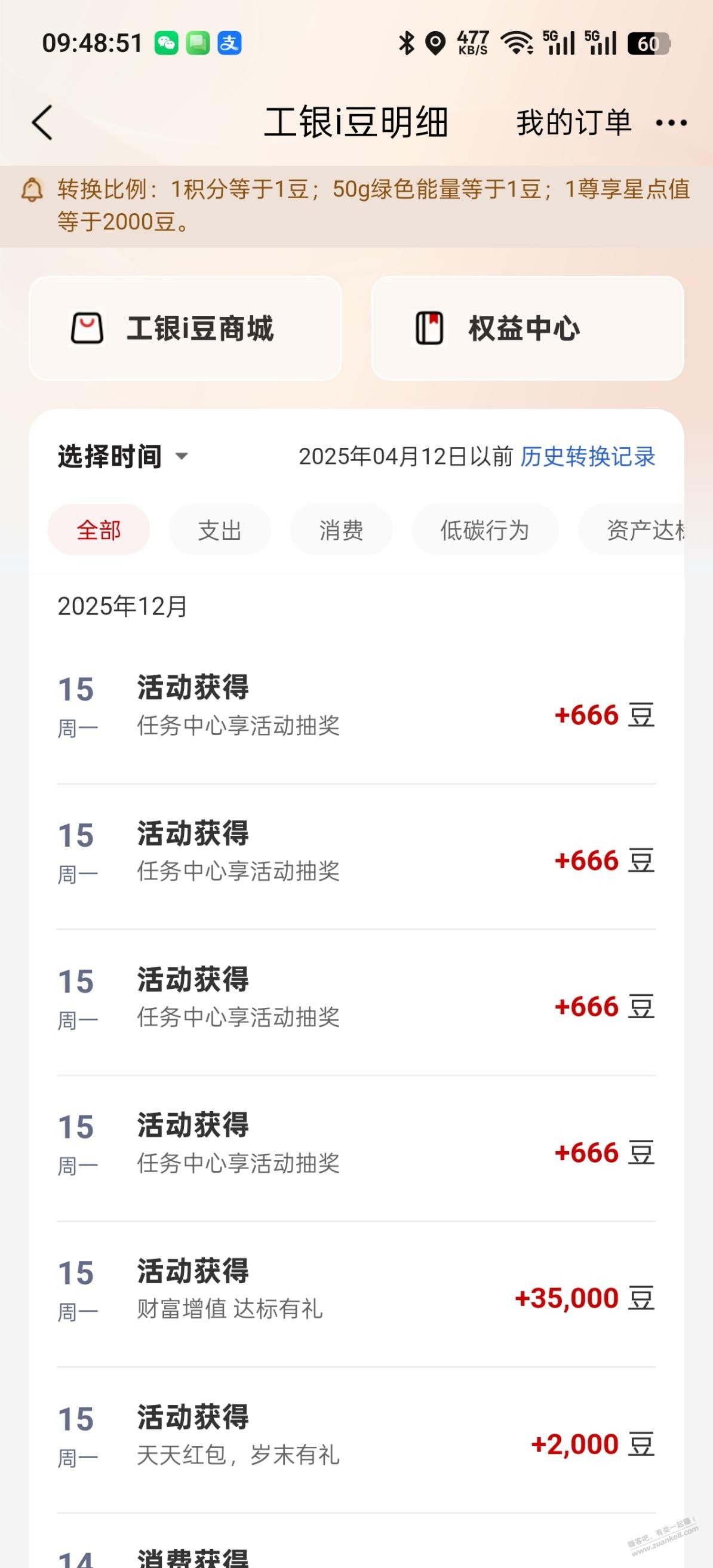Filter by 消费
Image resolution: width=713 pixels, height=1568 pixels.
tap(341, 530)
